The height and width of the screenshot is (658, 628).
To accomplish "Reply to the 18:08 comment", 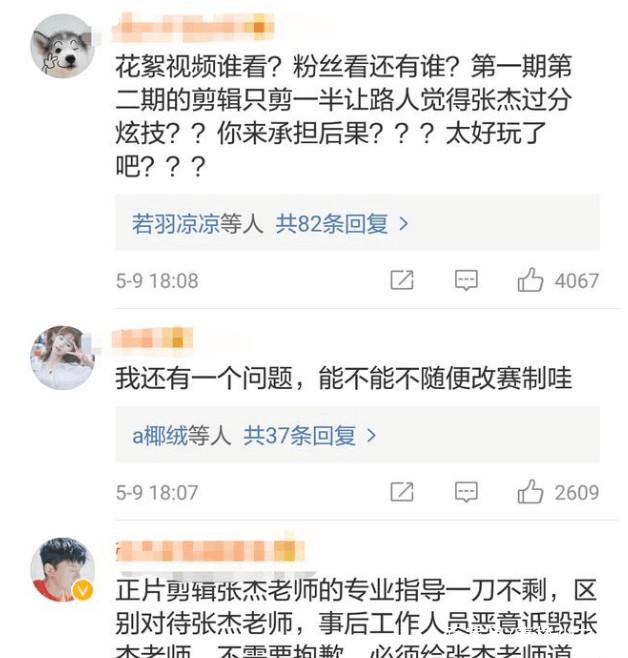I will pos(466,281).
